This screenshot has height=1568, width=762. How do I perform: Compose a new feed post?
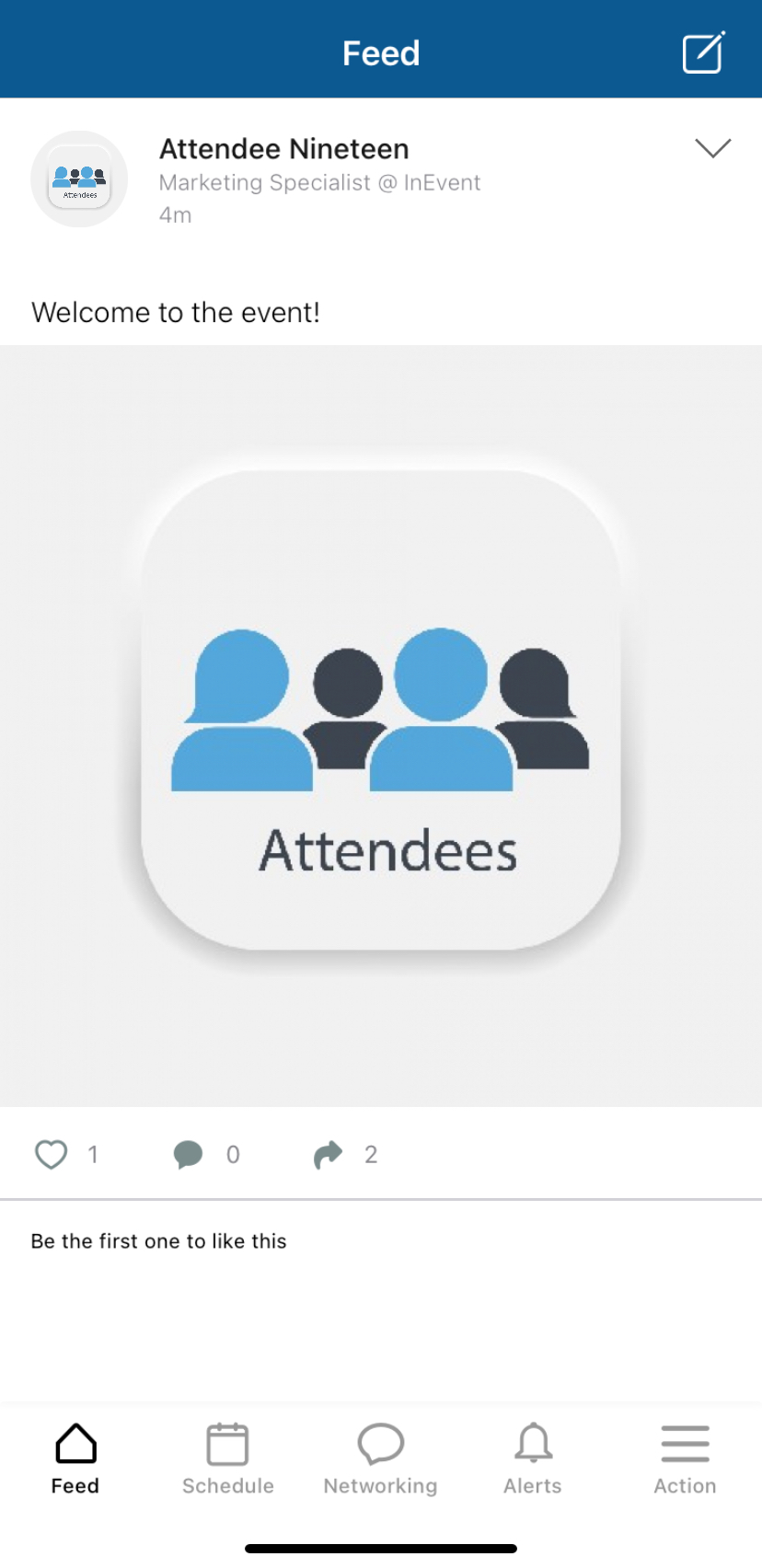click(703, 52)
